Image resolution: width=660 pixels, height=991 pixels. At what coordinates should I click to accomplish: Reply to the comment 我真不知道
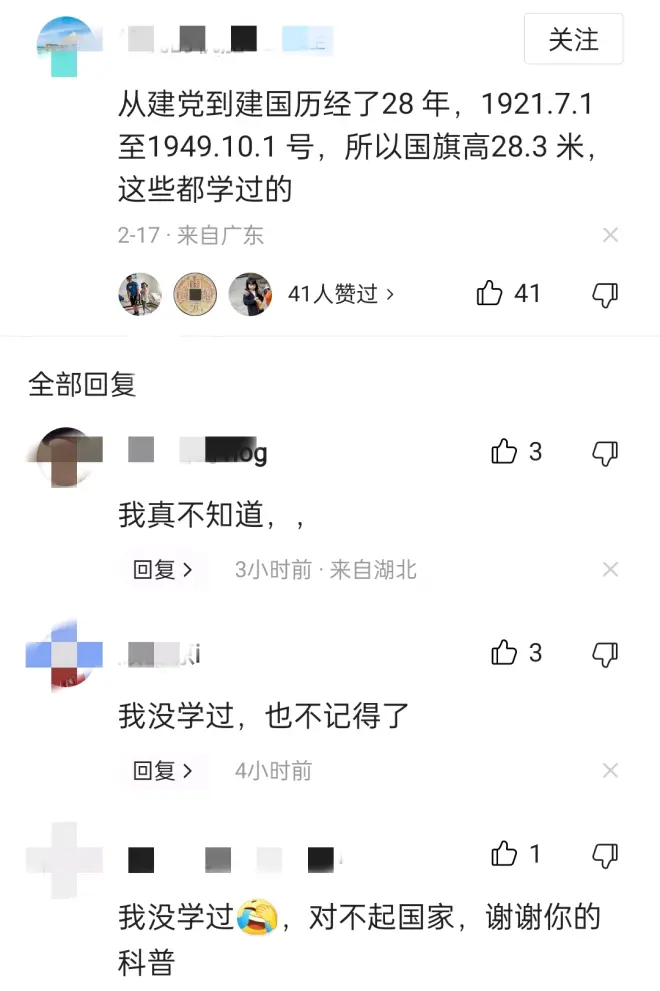(x=162, y=570)
